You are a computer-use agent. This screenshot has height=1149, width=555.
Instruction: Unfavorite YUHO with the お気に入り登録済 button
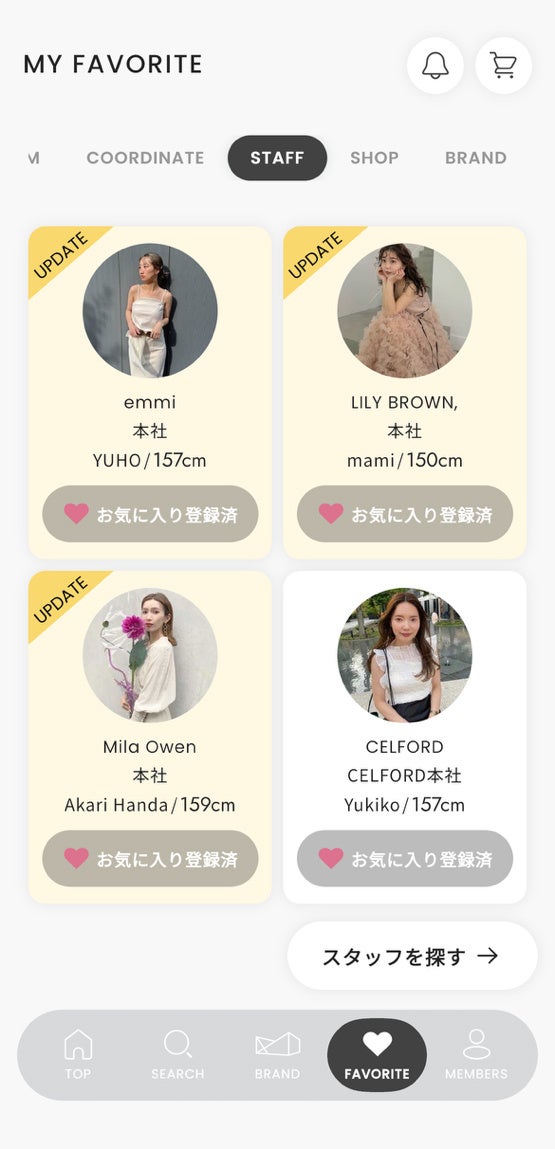[150, 514]
